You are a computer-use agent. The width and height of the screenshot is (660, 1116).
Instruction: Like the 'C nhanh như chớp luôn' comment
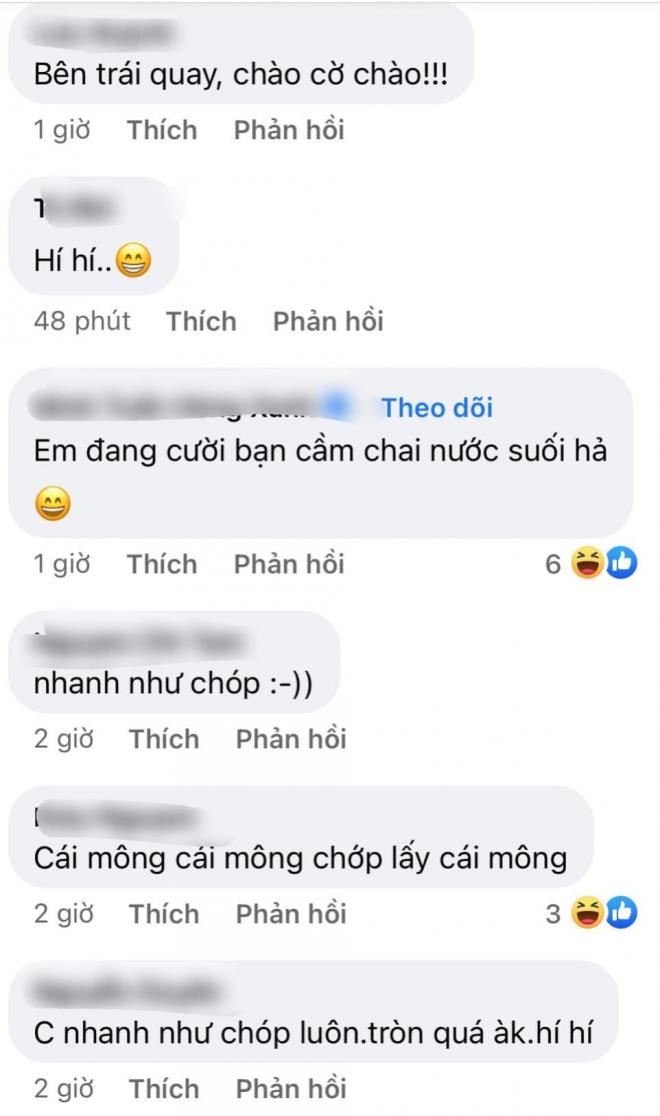(164, 1089)
